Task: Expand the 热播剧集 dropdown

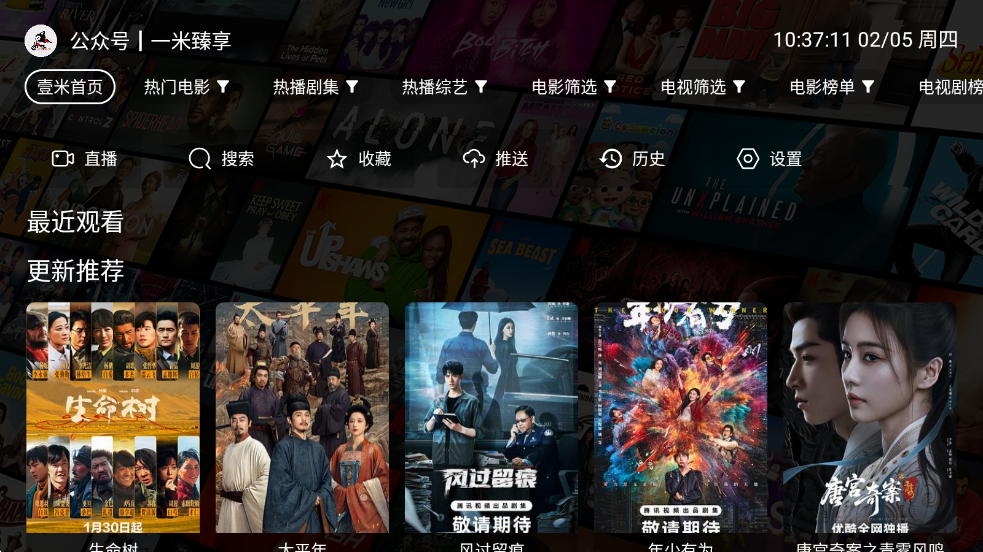Action: (x=315, y=87)
